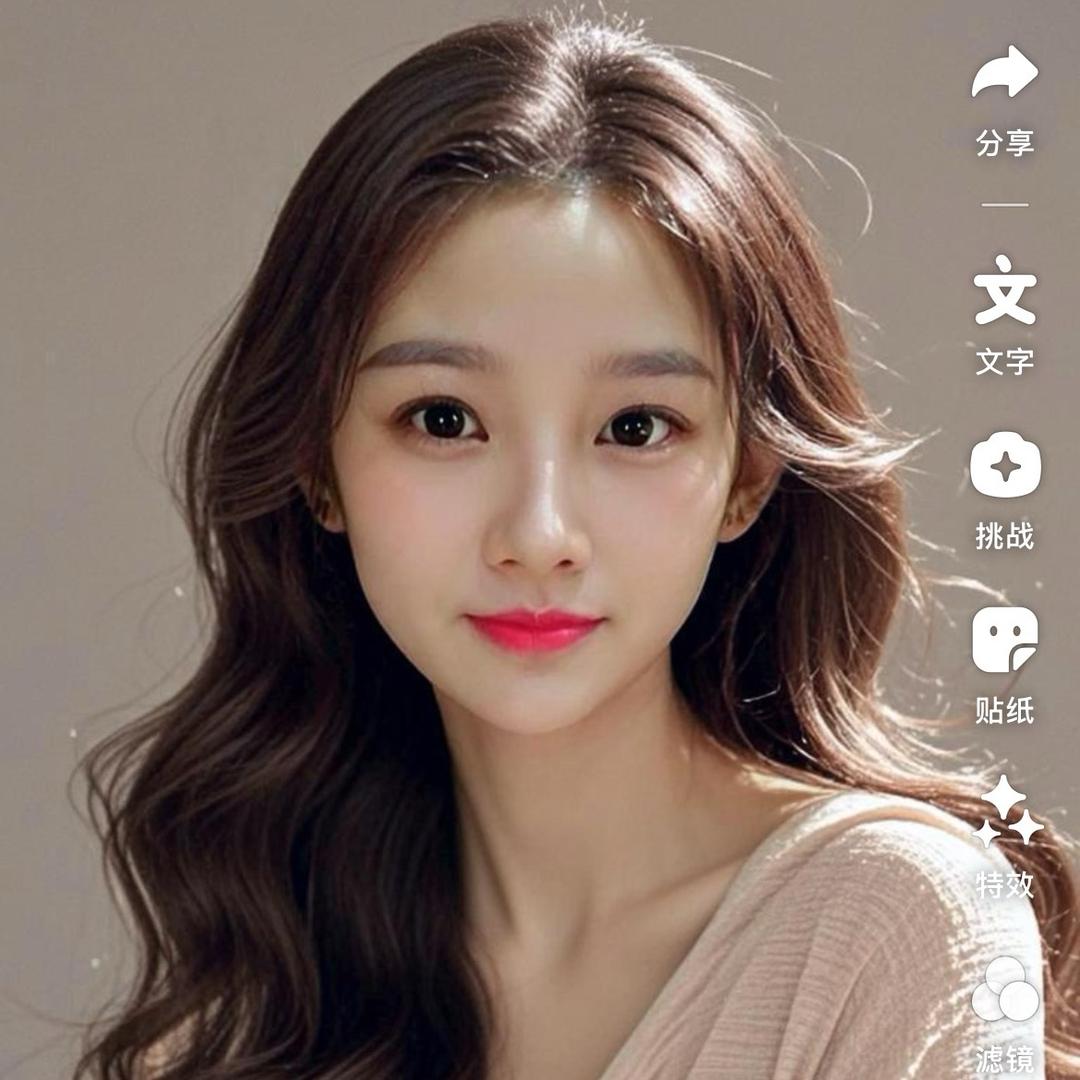Tap the 分享 share arrow
Image resolution: width=1080 pixels, height=1080 pixels.
click(x=1005, y=72)
